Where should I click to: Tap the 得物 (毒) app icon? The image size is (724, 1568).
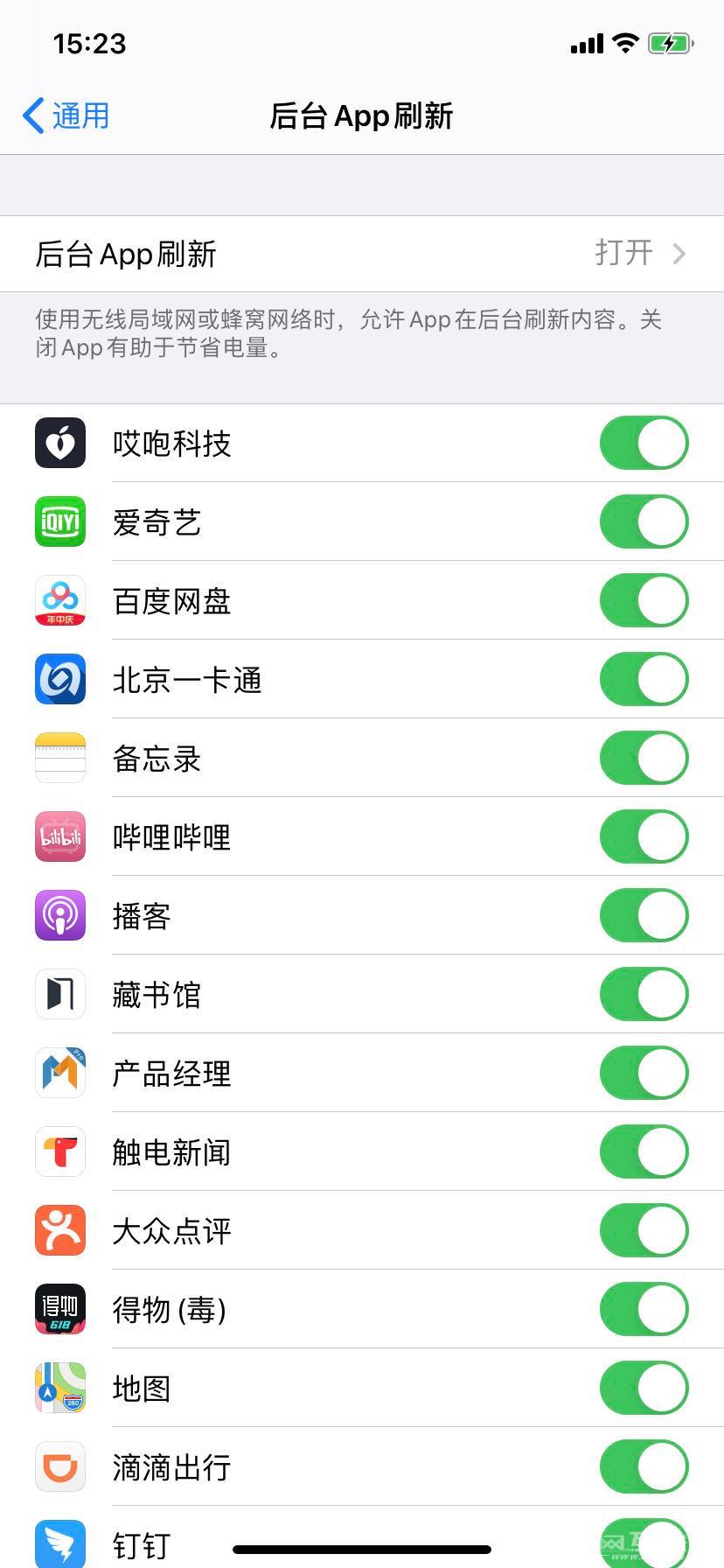pos(59,1309)
